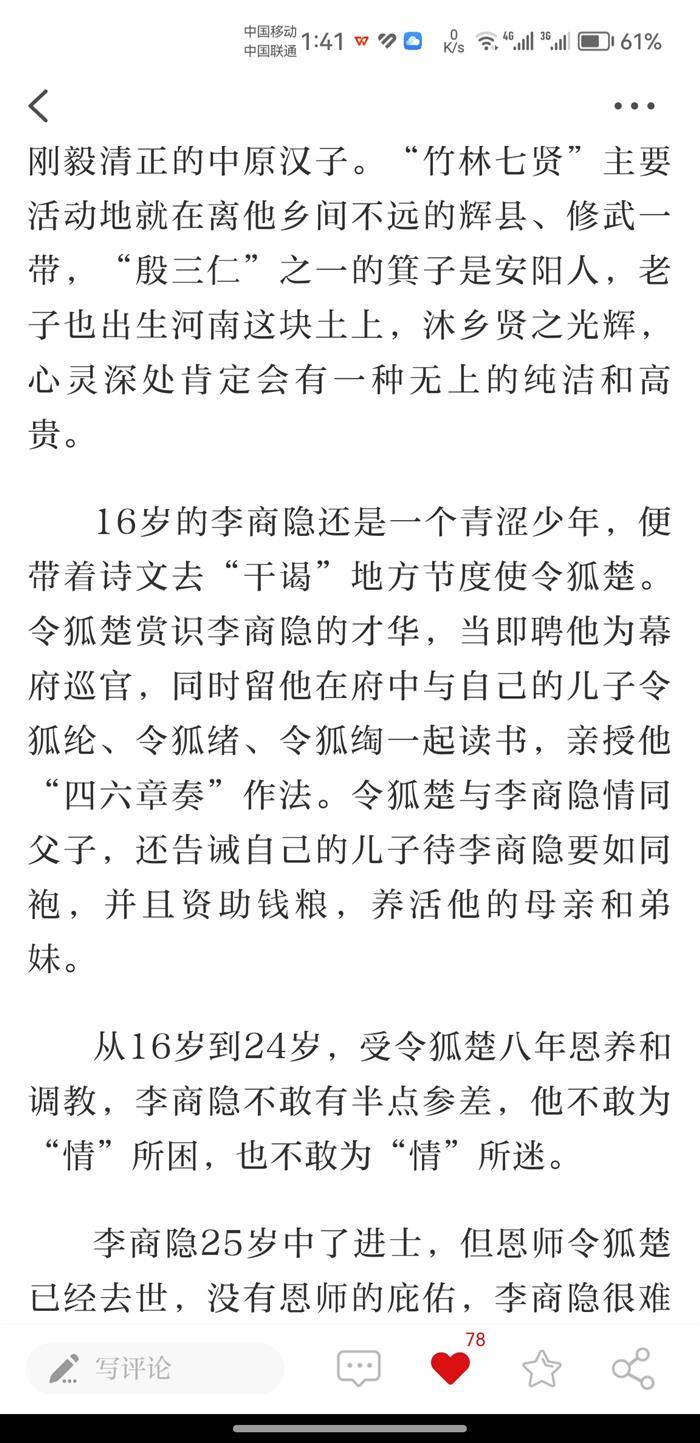The image size is (700, 1443).
Task: Go back using the top-left arrow
Action: pos(39,105)
